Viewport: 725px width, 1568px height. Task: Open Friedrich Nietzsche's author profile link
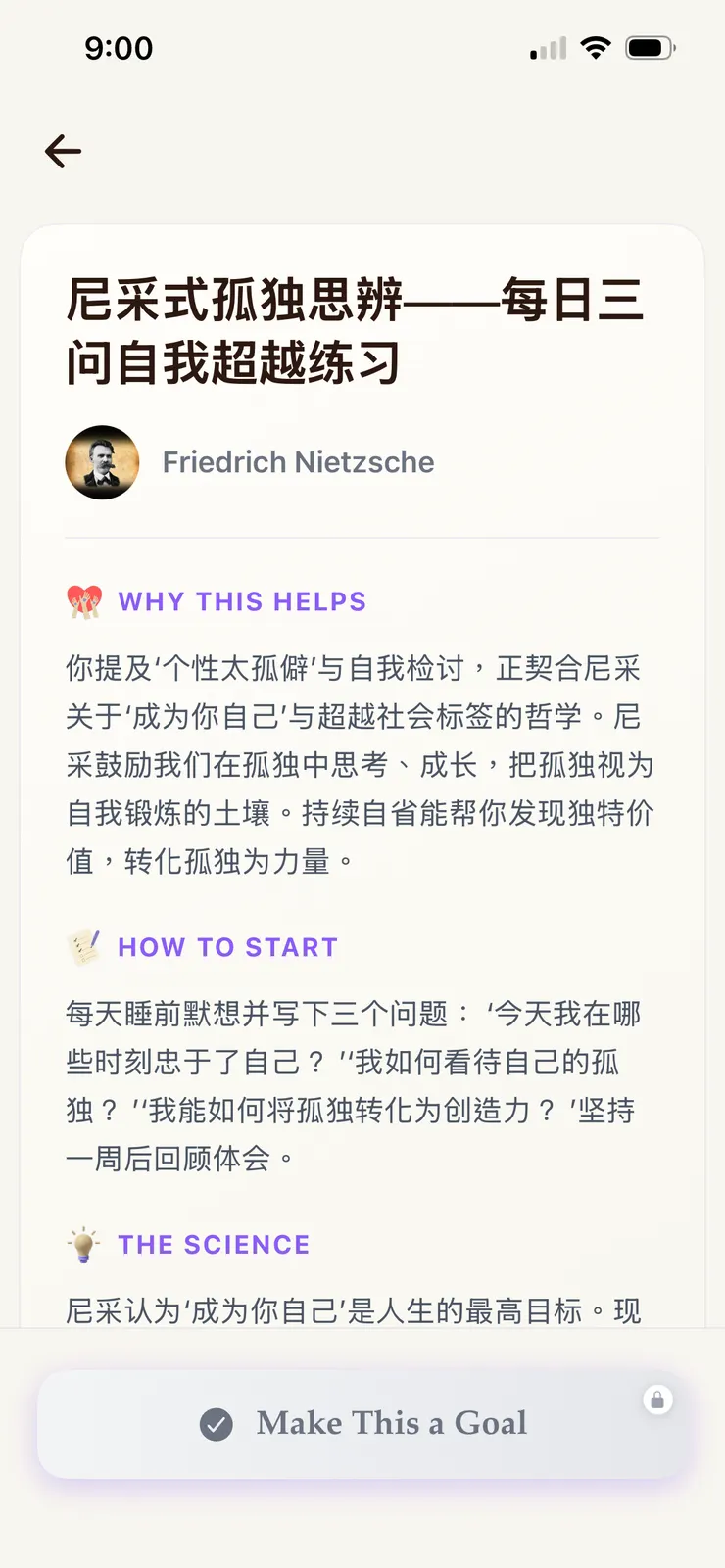[298, 461]
